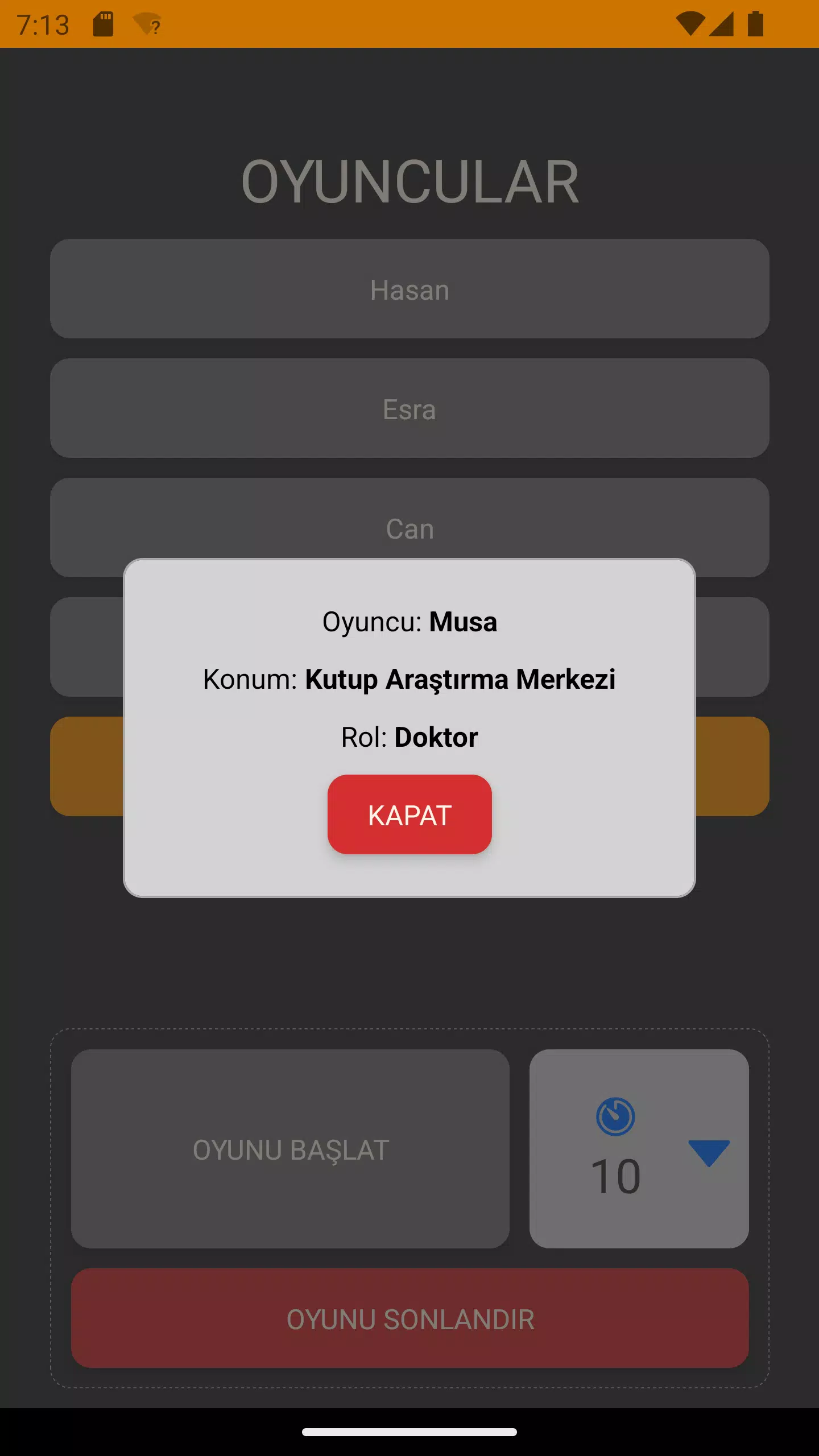This screenshot has height=1456, width=819.
Task: Select player Esra
Action: point(409,408)
